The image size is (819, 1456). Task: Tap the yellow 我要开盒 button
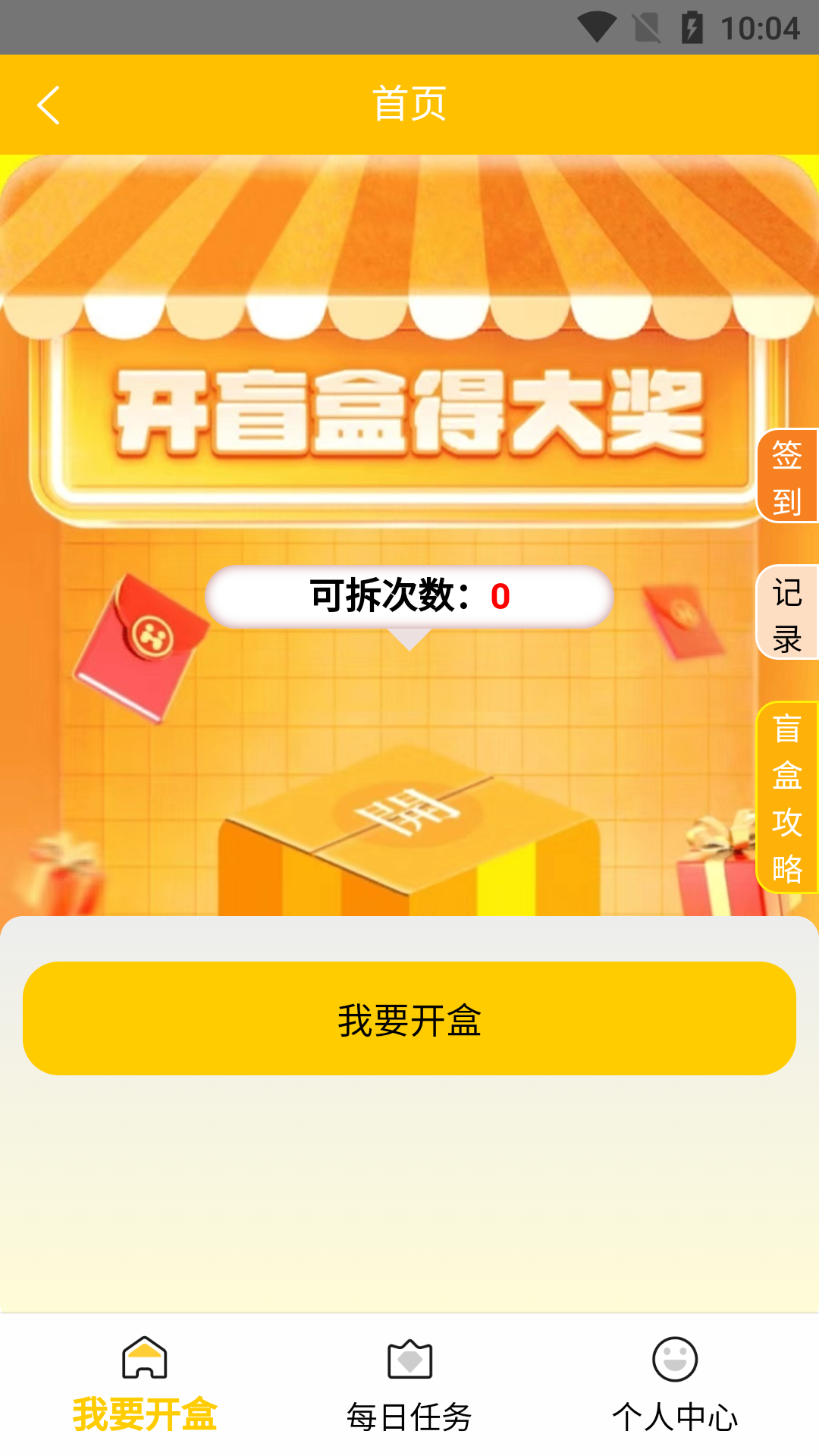[x=409, y=1018]
